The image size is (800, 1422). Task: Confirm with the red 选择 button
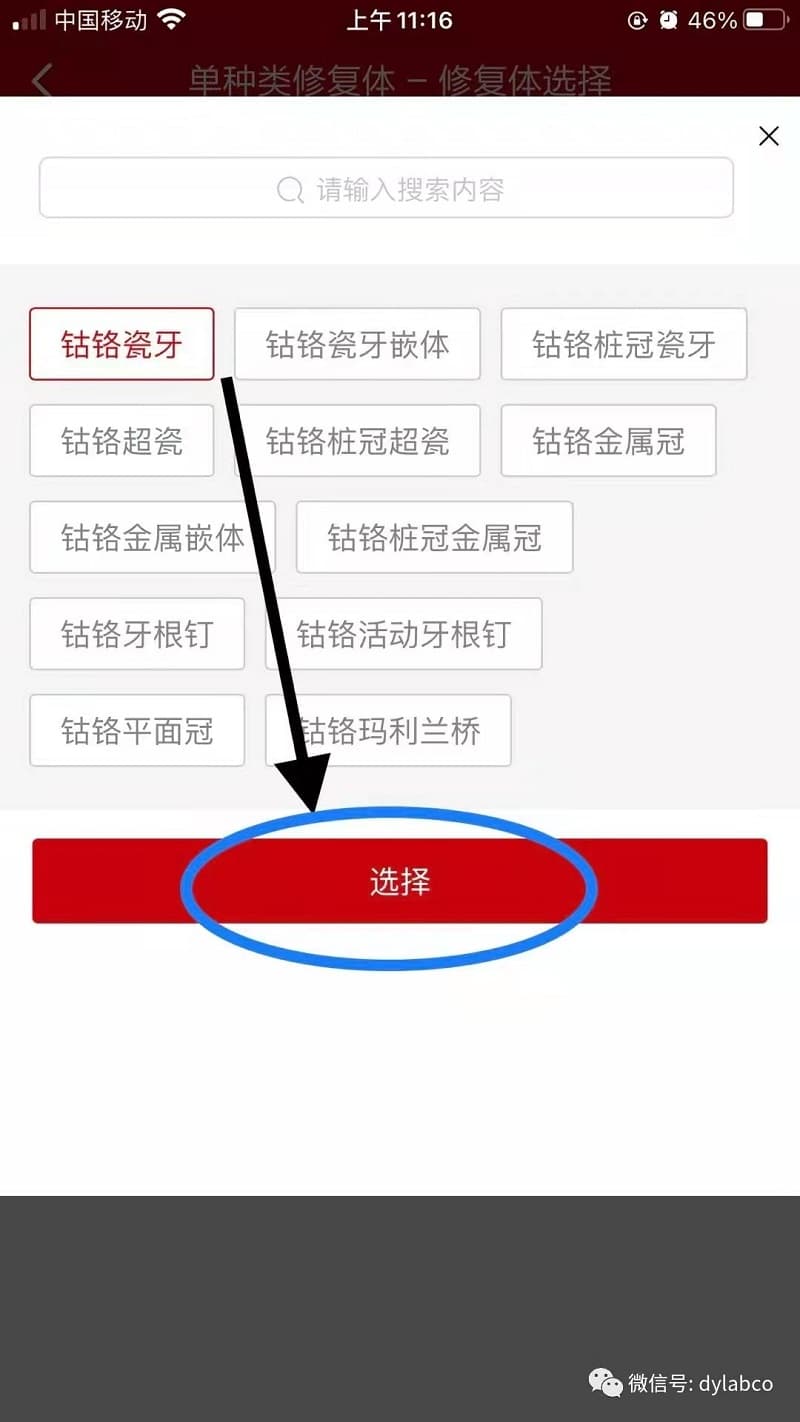(x=399, y=881)
